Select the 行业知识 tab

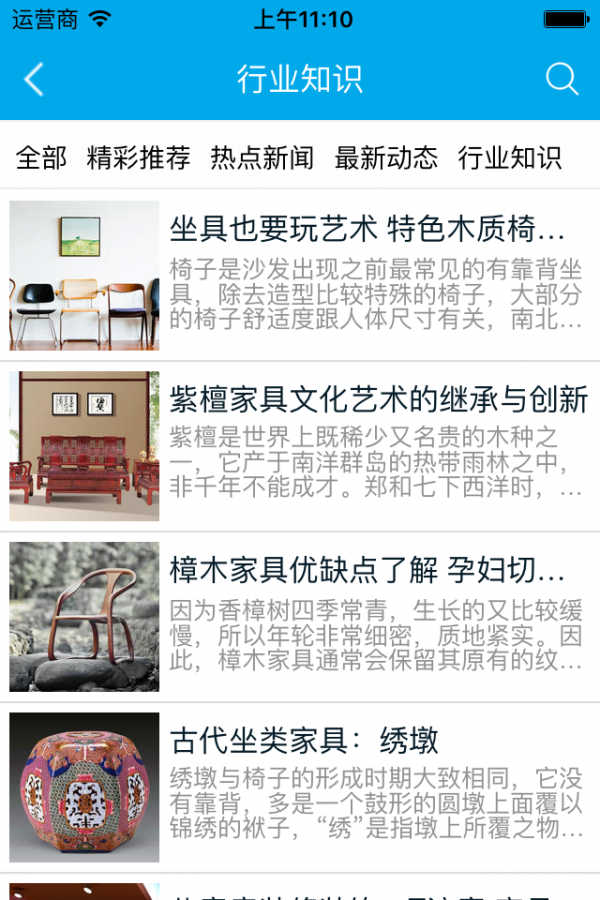510,157
